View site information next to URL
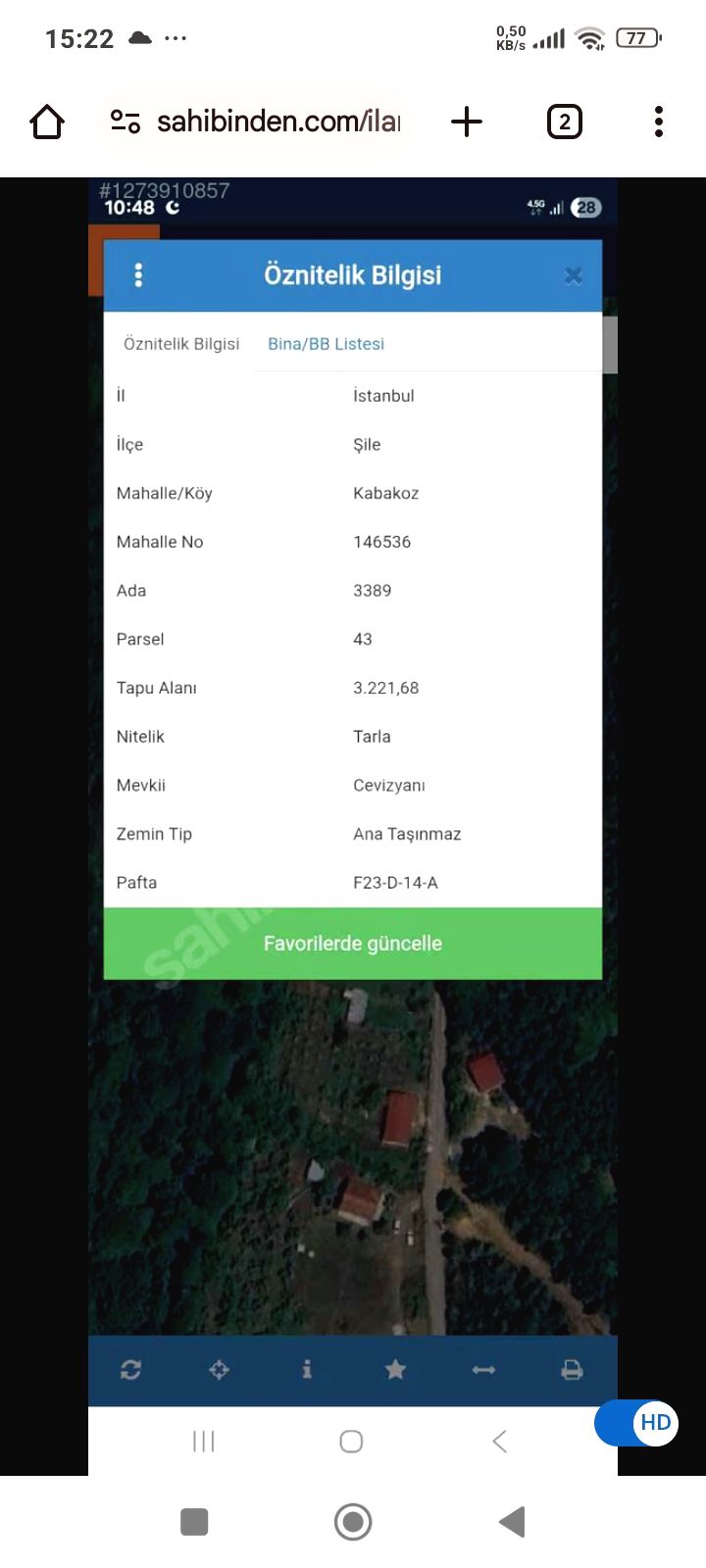The image size is (706, 1568). [x=126, y=122]
